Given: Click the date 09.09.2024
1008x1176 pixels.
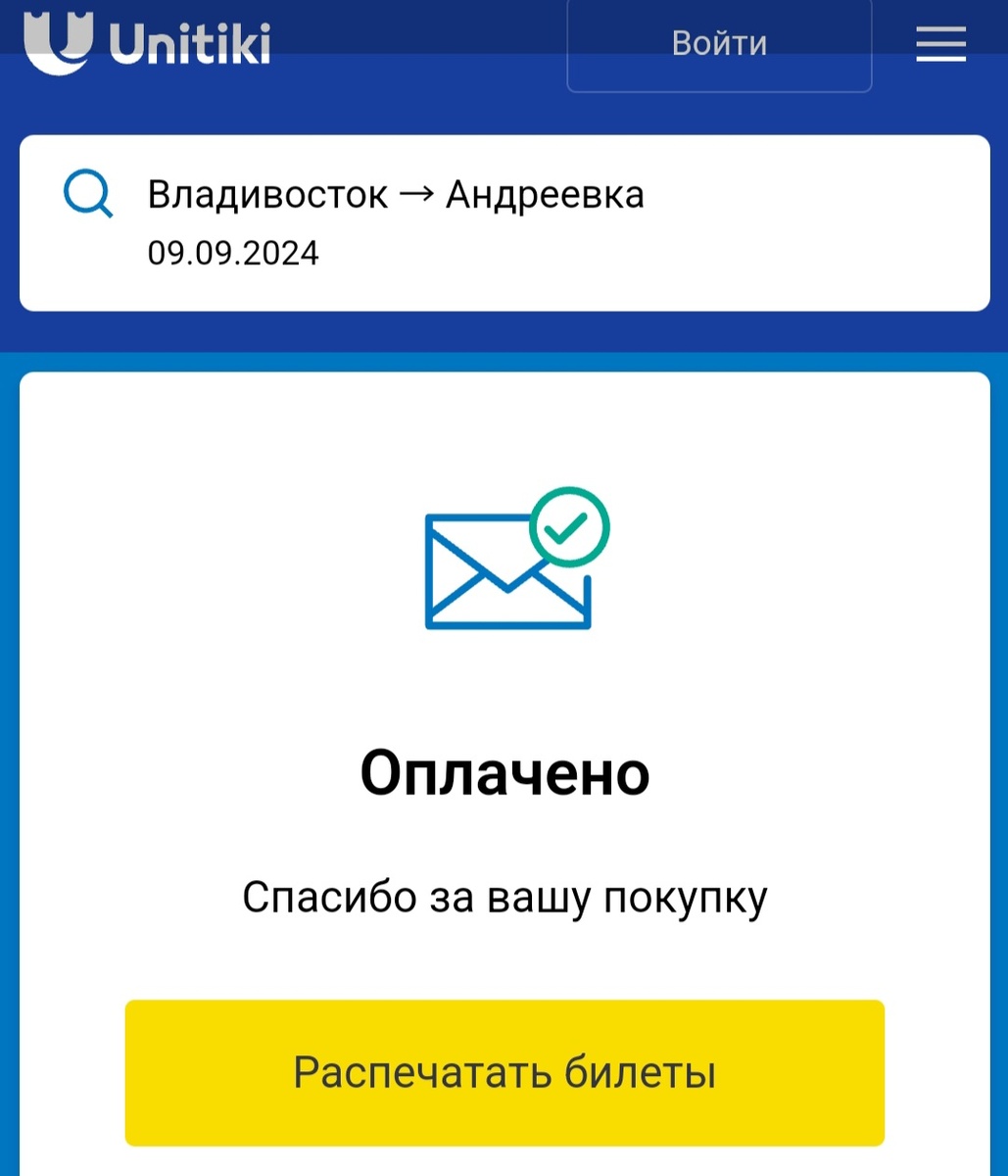Looking at the screenshot, I should [x=234, y=253].
